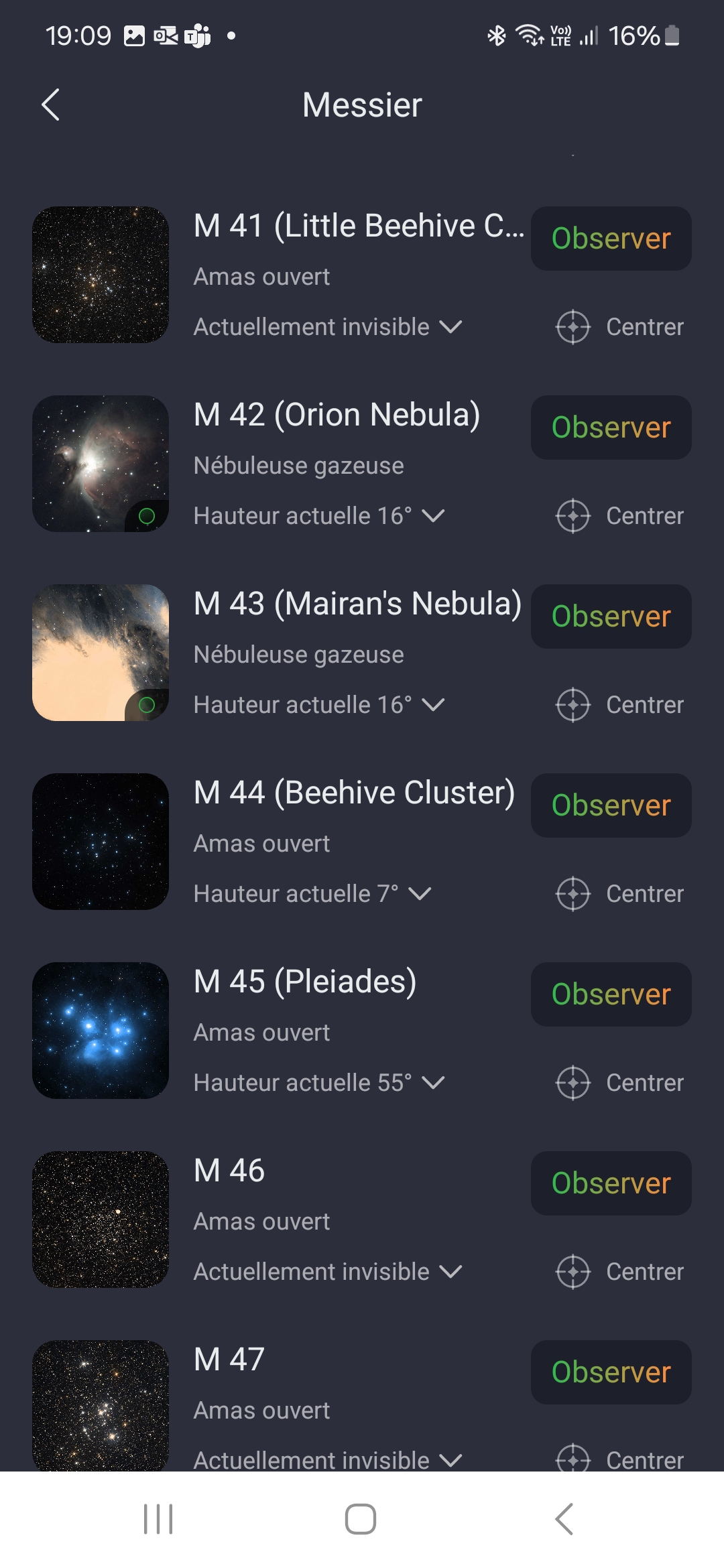Expand height details for M 42
Screen dimensions: 724x1568
tap(433, 516)
